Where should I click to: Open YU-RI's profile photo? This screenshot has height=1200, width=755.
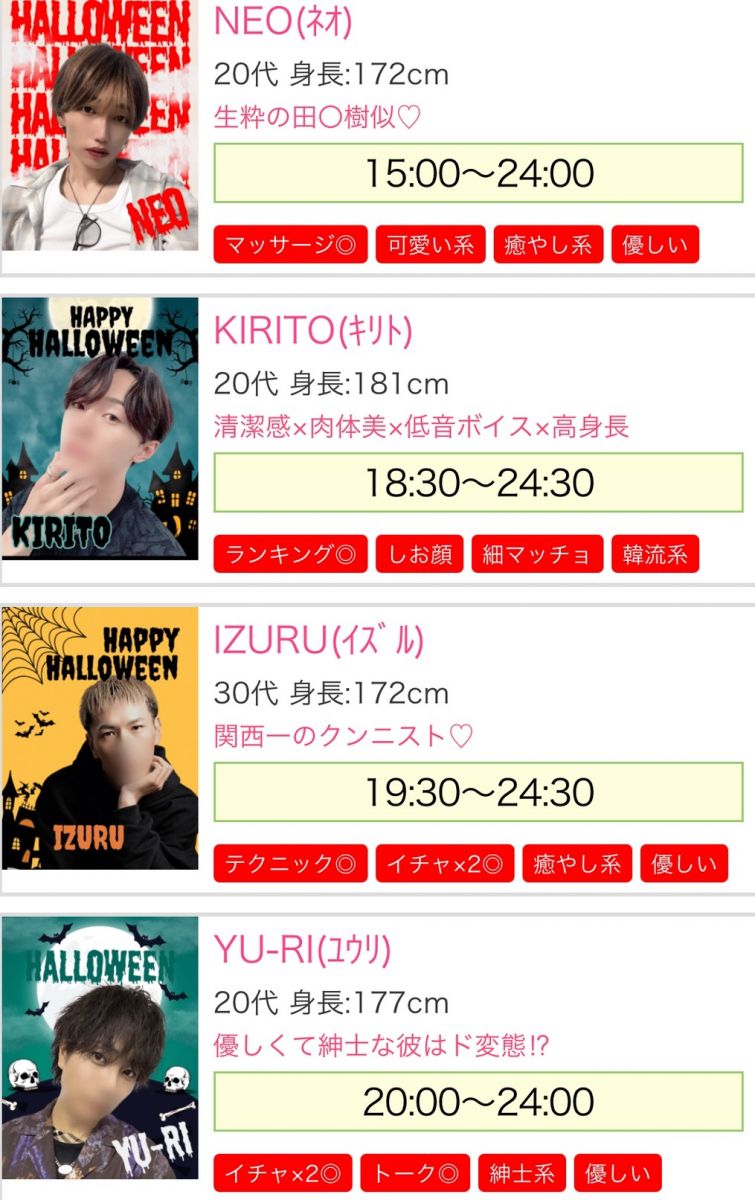(99, 1048)
